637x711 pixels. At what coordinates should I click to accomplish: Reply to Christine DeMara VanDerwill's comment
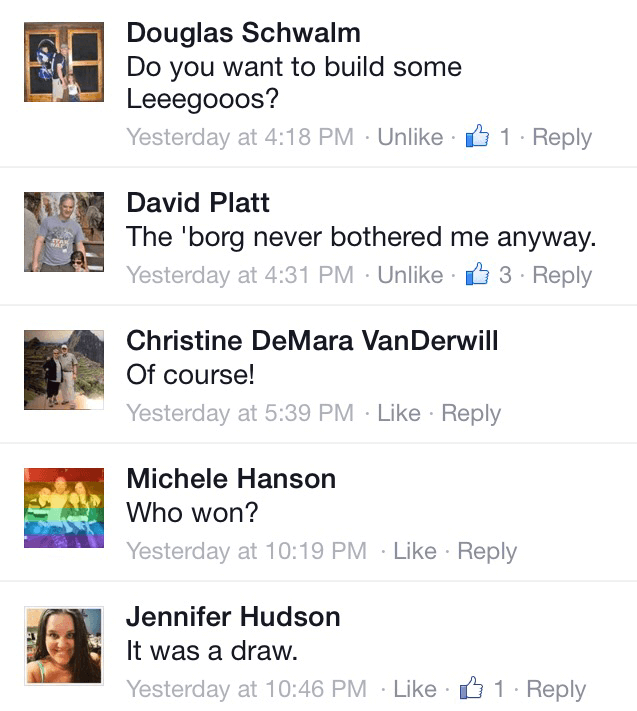click(x=471, y=414)
